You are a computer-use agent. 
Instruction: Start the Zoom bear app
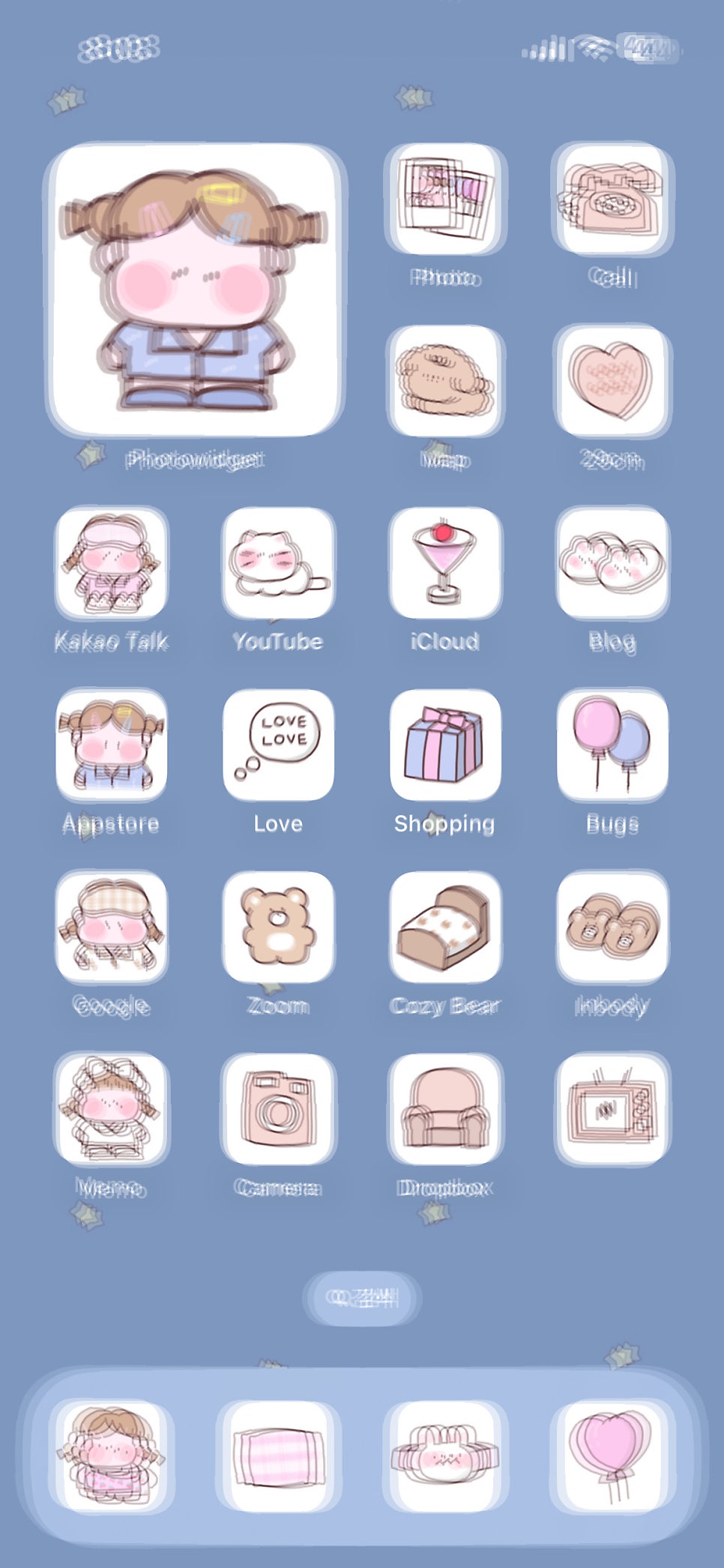[x=278, y=927]
